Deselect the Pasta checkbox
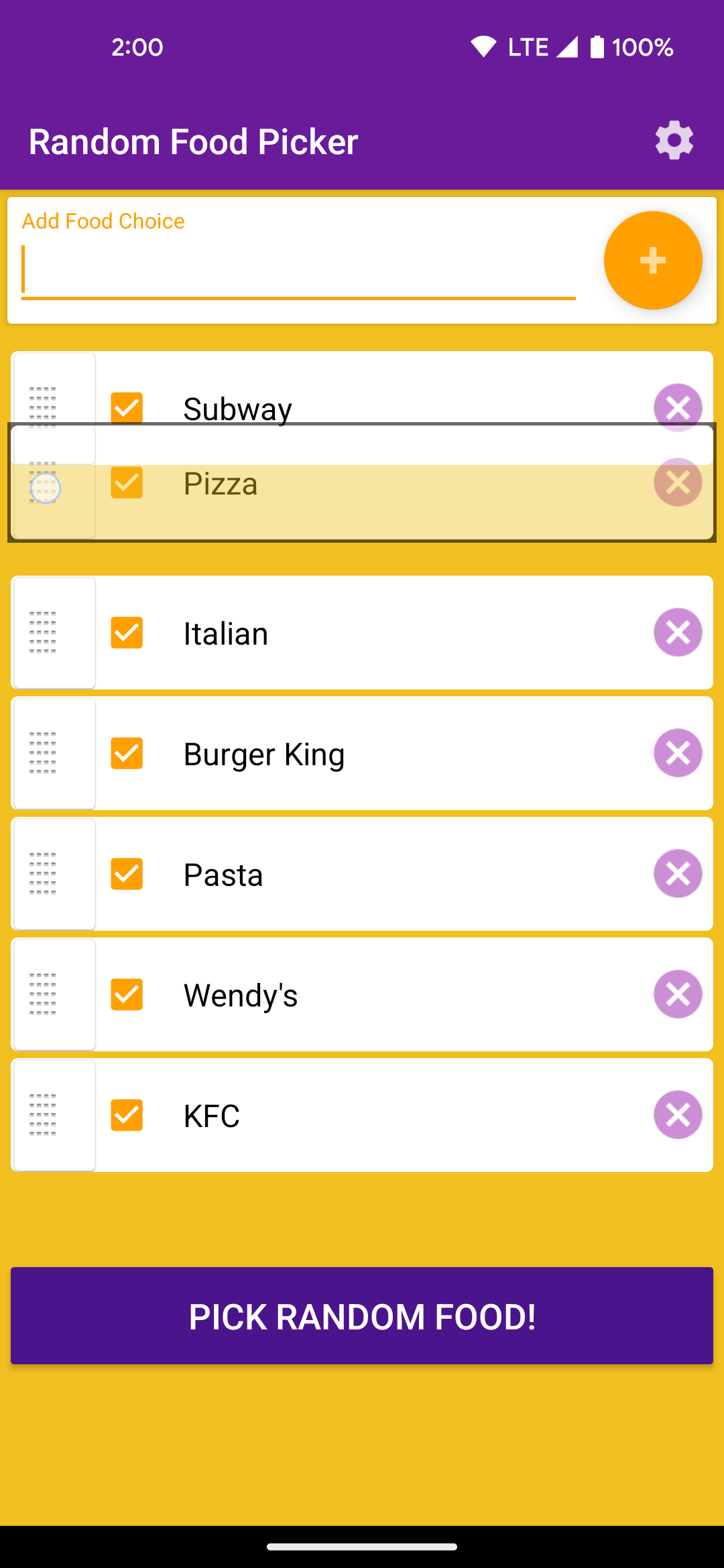 (x=127, y=874)
